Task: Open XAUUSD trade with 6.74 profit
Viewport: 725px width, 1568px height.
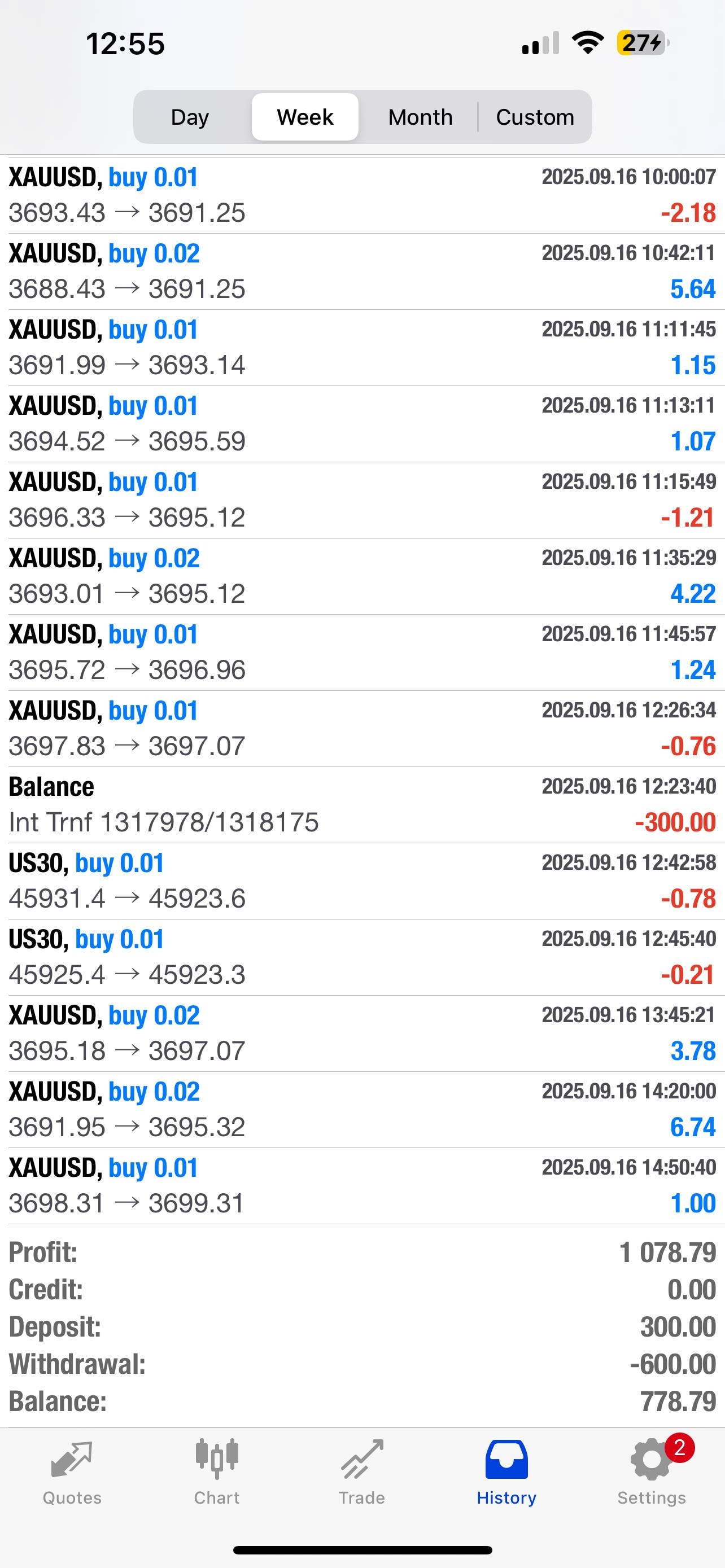Action: 362,1109
